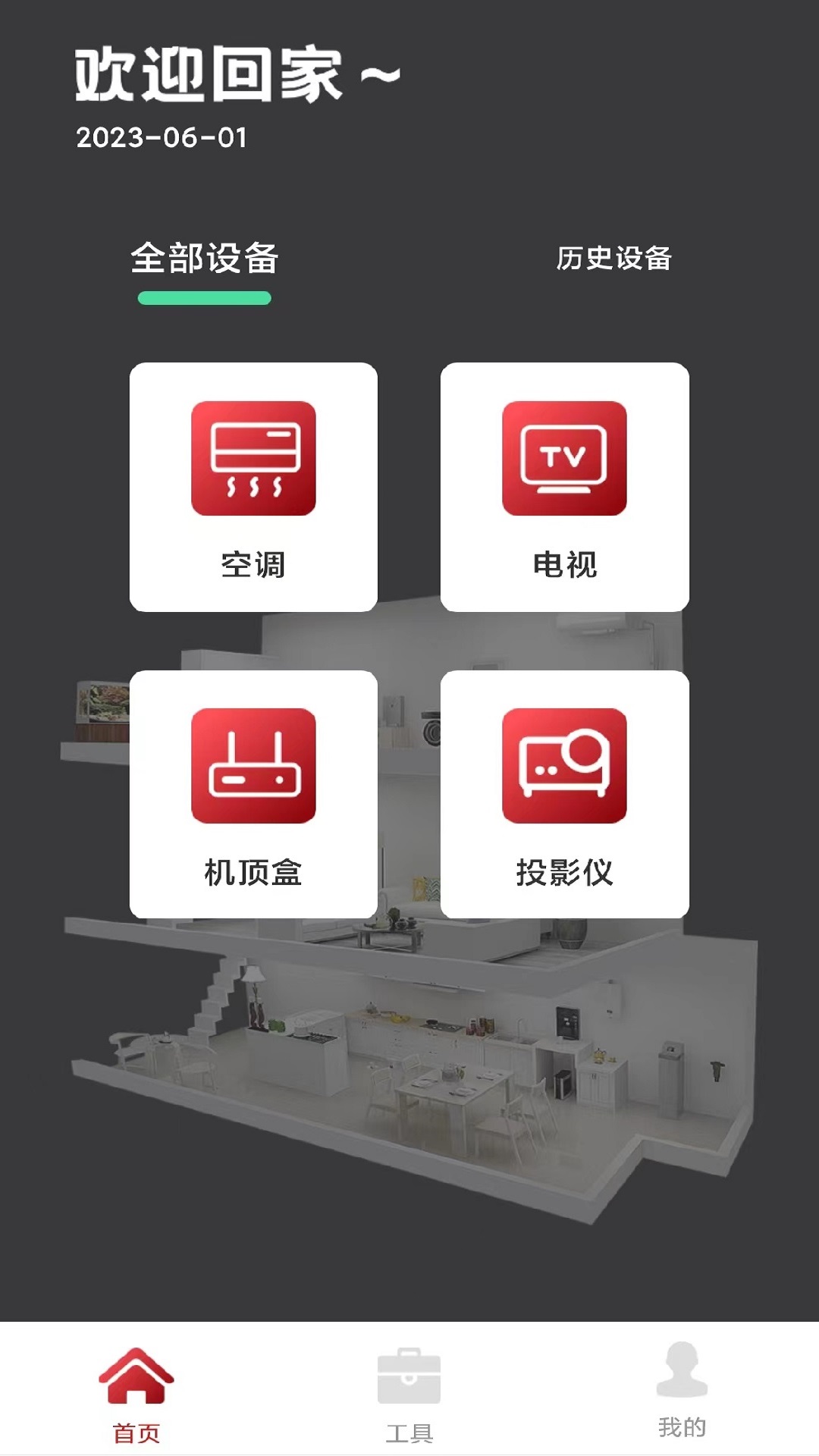The height and width of the screenshot is (1456, 819).
Task: Open the 电视 device card
Action: pos(564,485)
